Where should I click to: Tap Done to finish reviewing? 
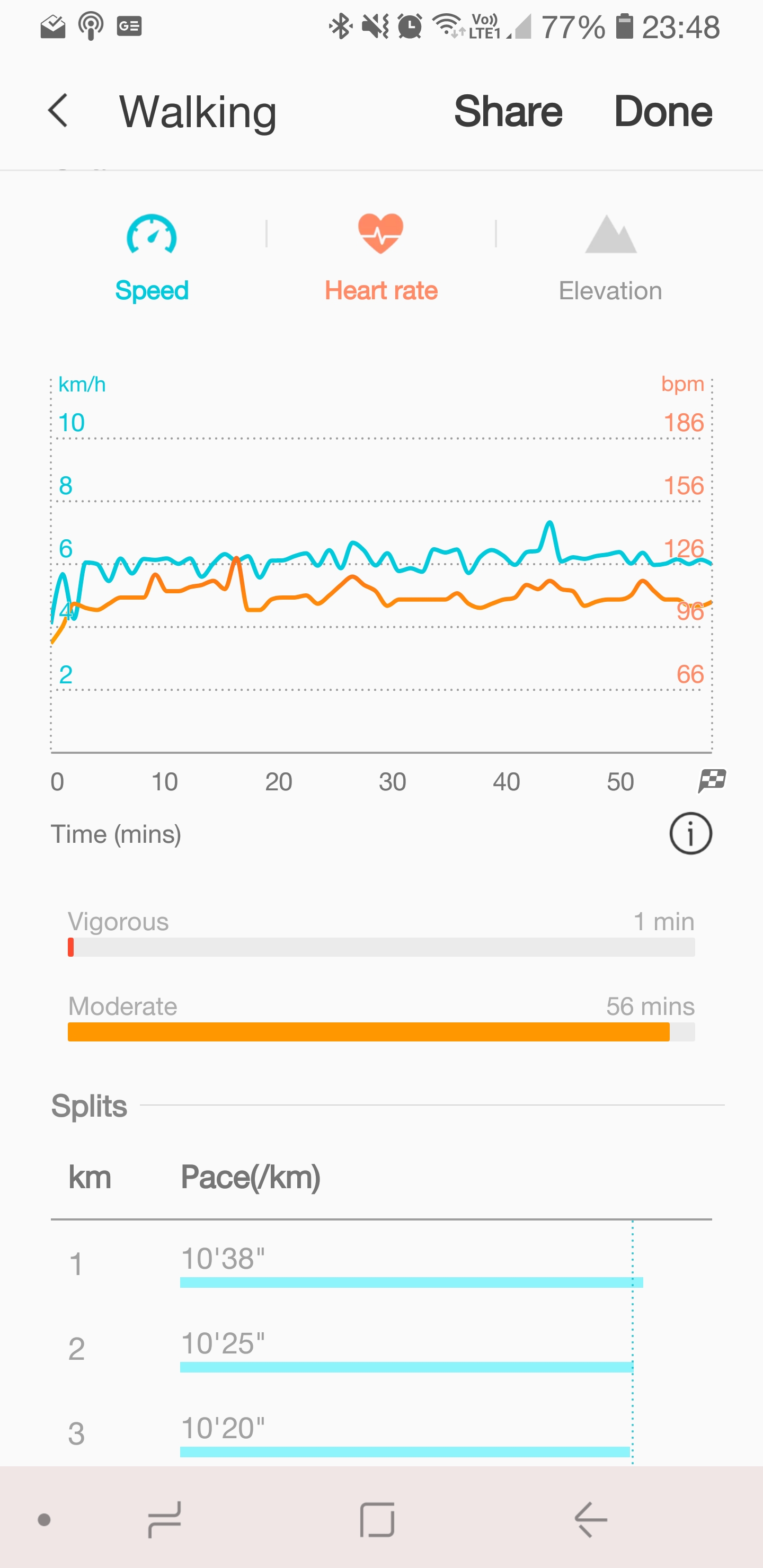click(x=662, y=111)
